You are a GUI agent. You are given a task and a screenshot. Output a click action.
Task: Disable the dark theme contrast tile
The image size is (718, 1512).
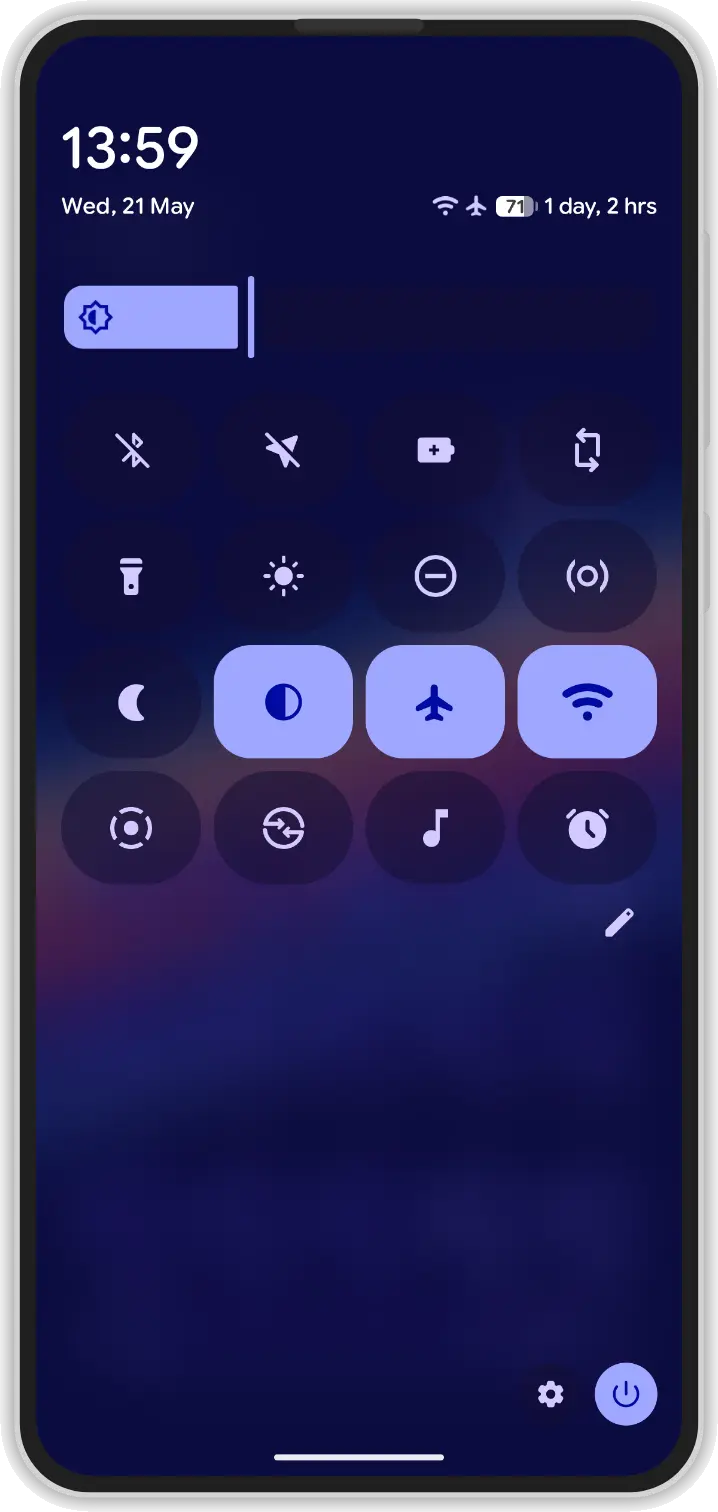tap(283, 702)
